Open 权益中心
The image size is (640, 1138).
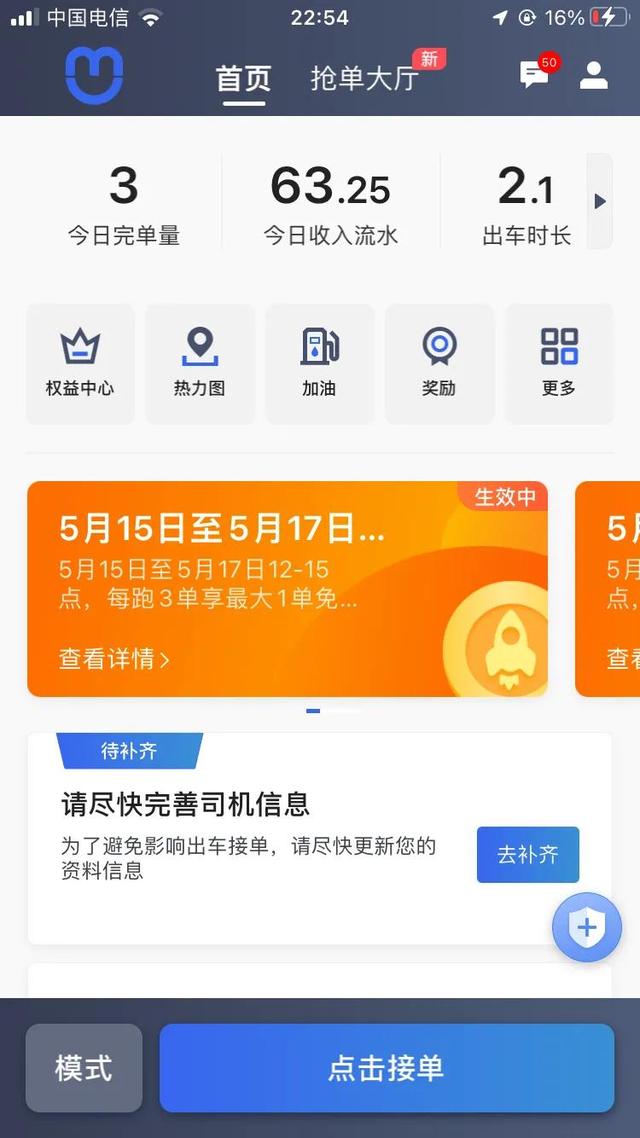(80, 364)
